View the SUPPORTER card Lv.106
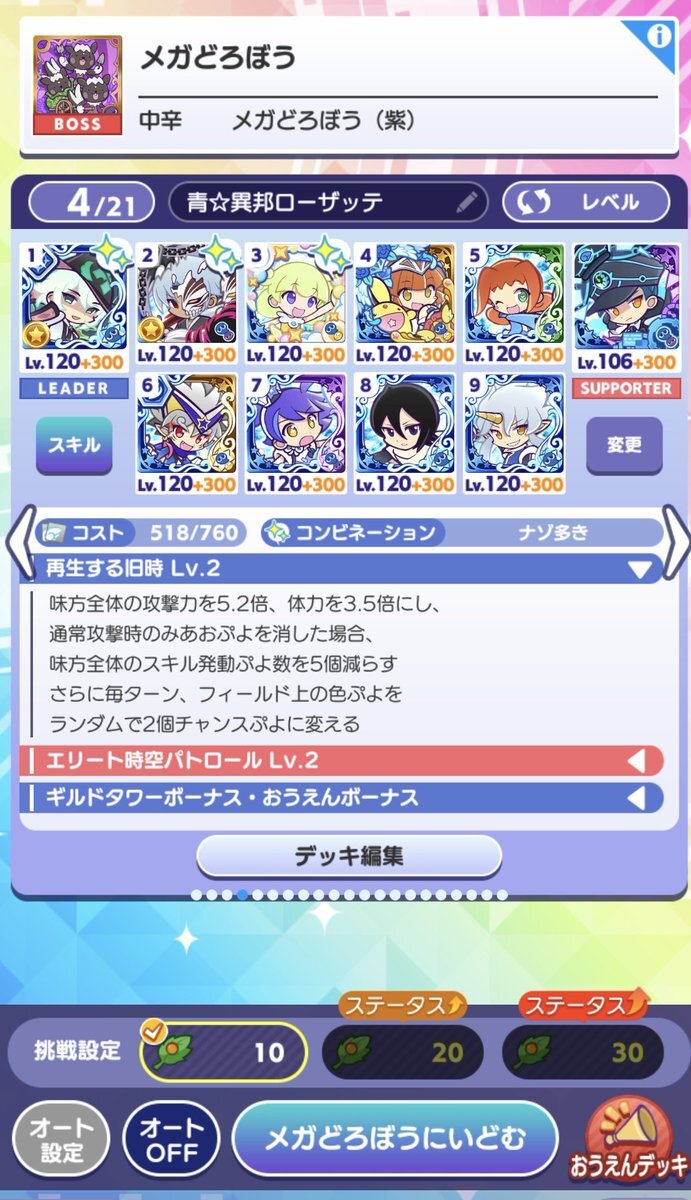 626,307
